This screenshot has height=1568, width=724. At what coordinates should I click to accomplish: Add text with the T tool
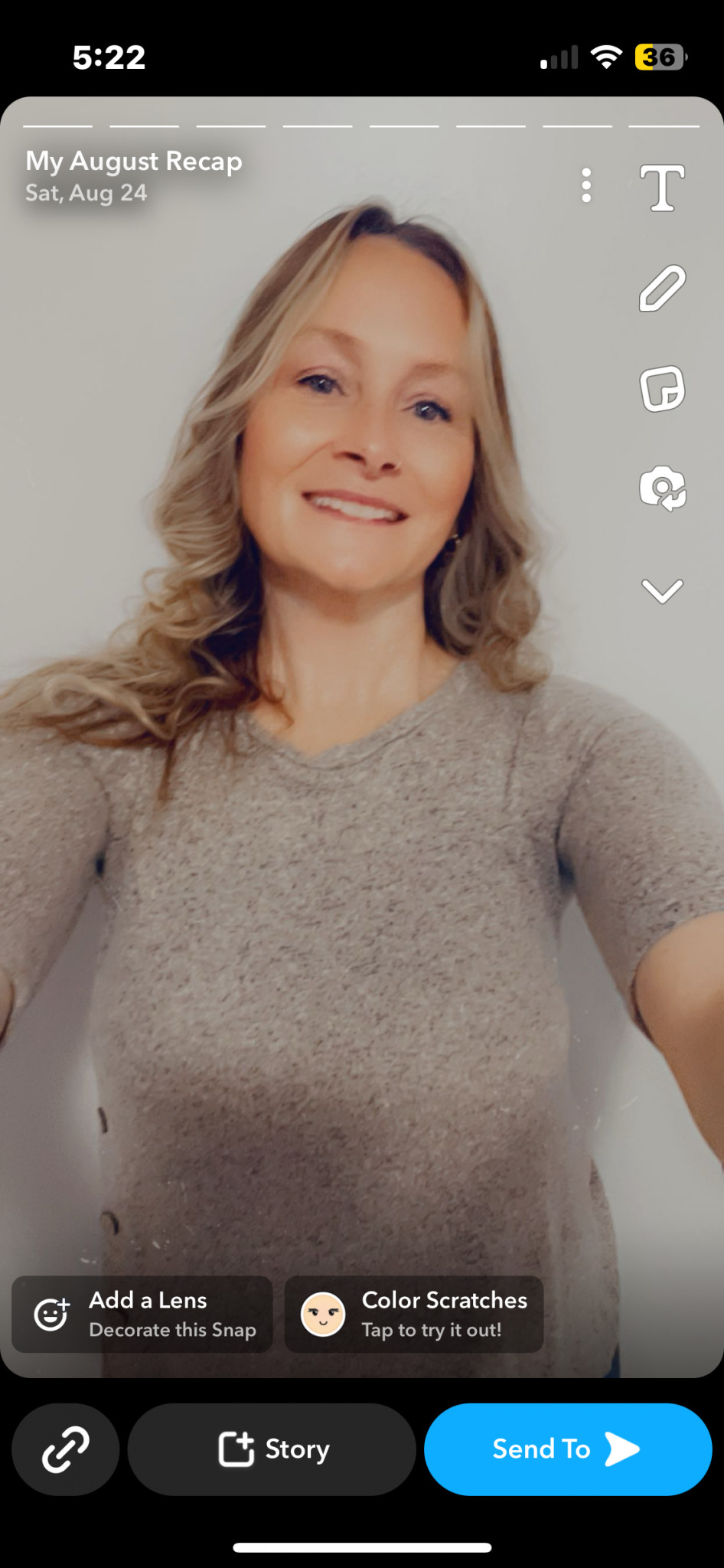(x=662, y=188)
